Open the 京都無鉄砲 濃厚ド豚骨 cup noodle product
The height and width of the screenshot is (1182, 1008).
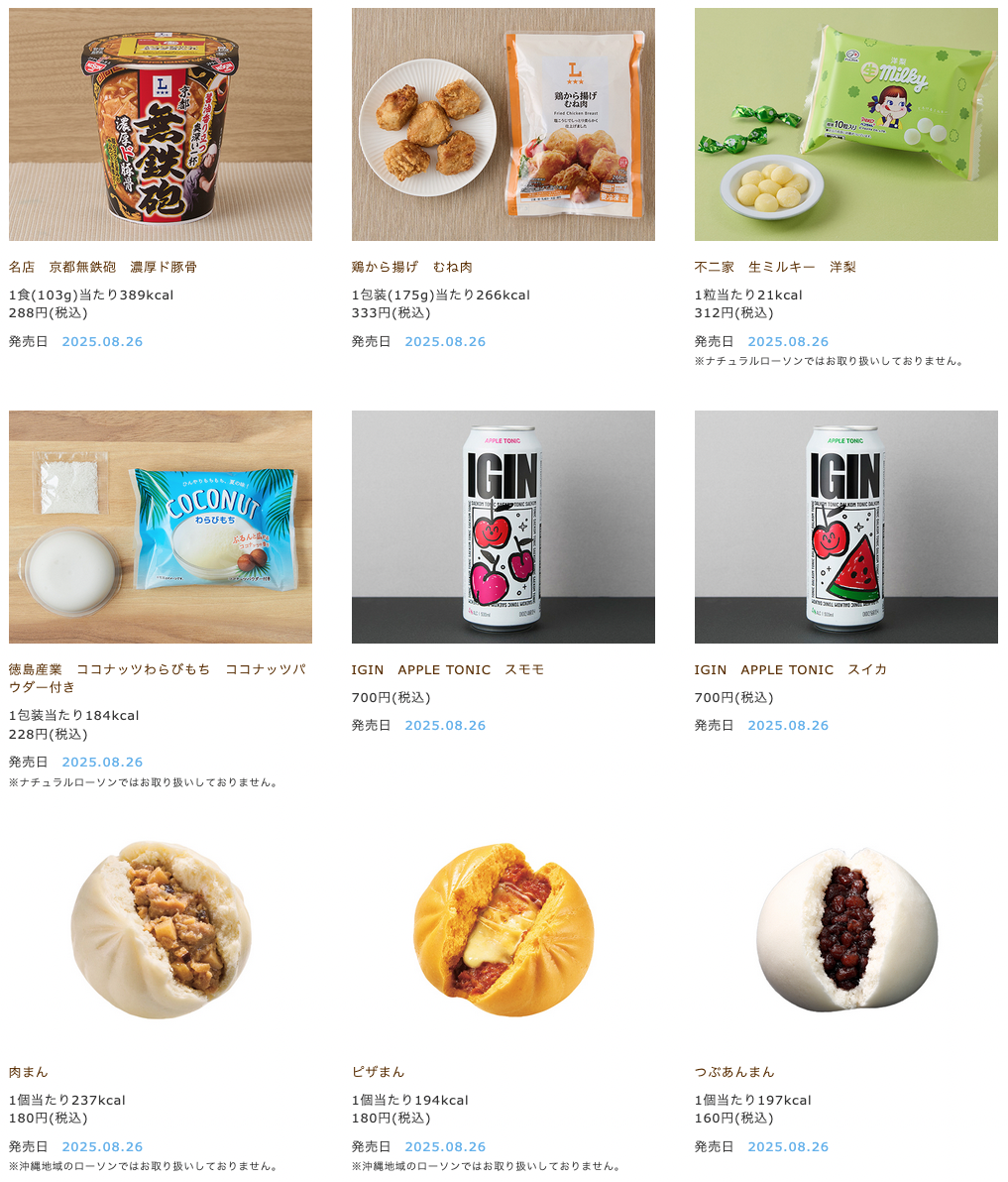coord(160,125)
